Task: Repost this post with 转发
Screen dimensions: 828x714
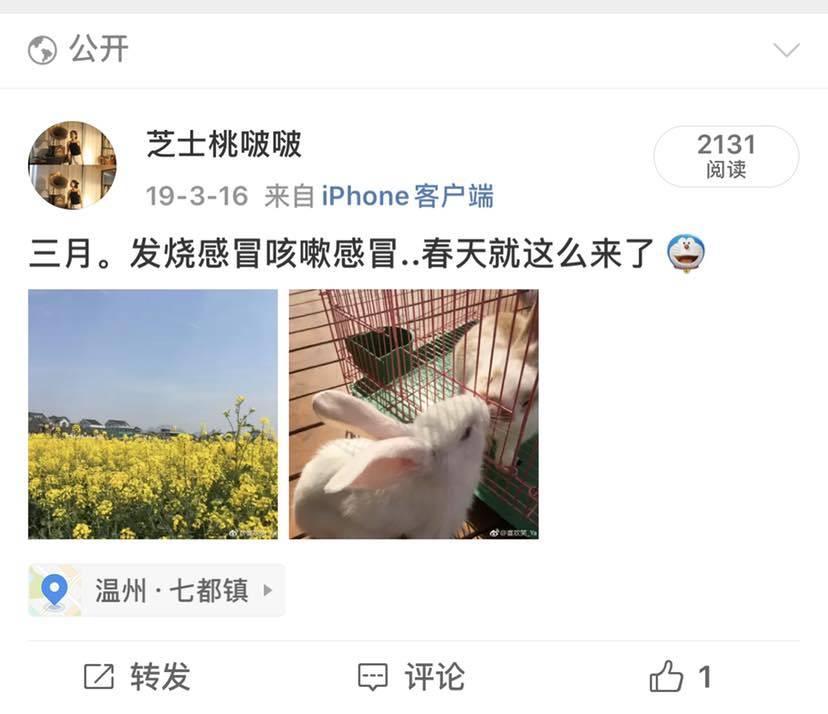Action: (137, 677)
